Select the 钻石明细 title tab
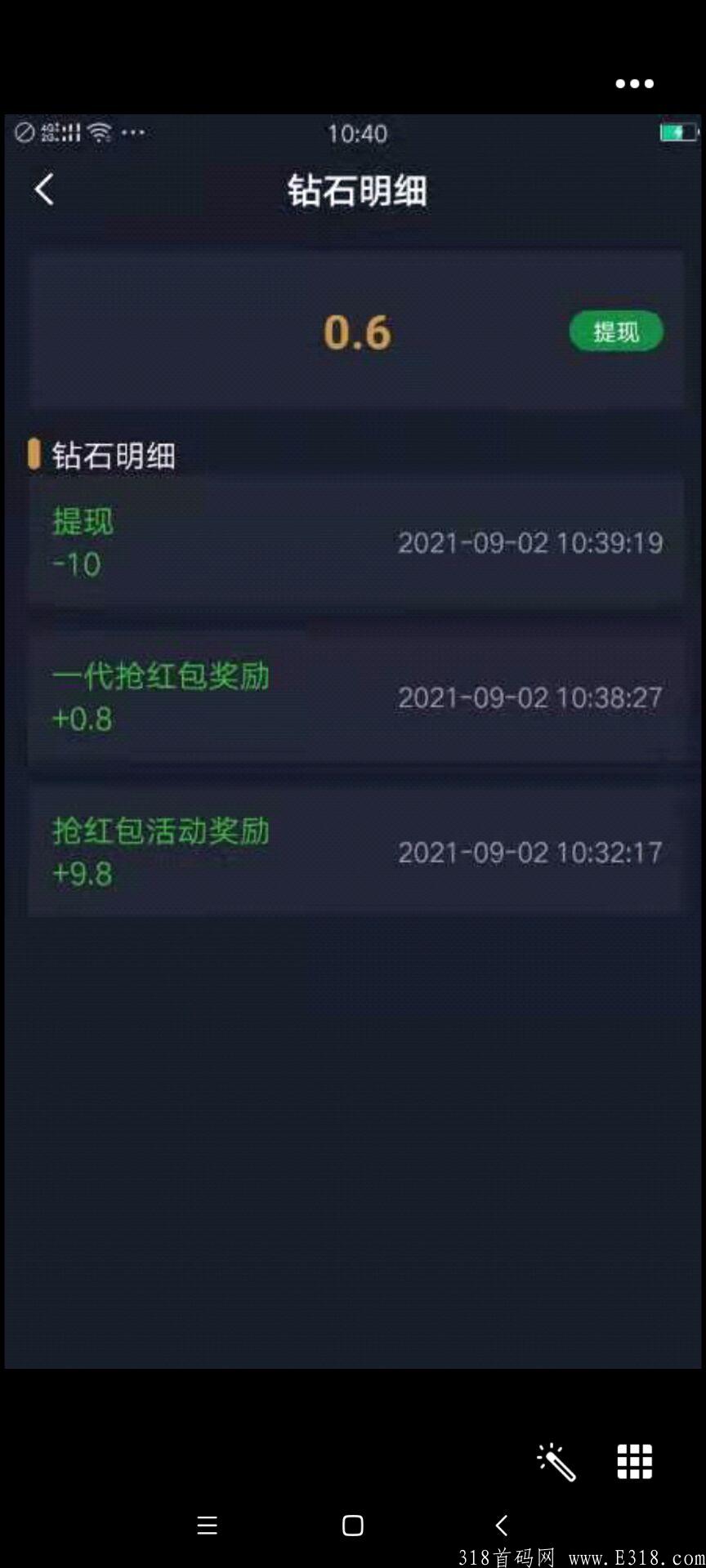The height and width of the screenshot is (1568, 706). tap(357, 191)
